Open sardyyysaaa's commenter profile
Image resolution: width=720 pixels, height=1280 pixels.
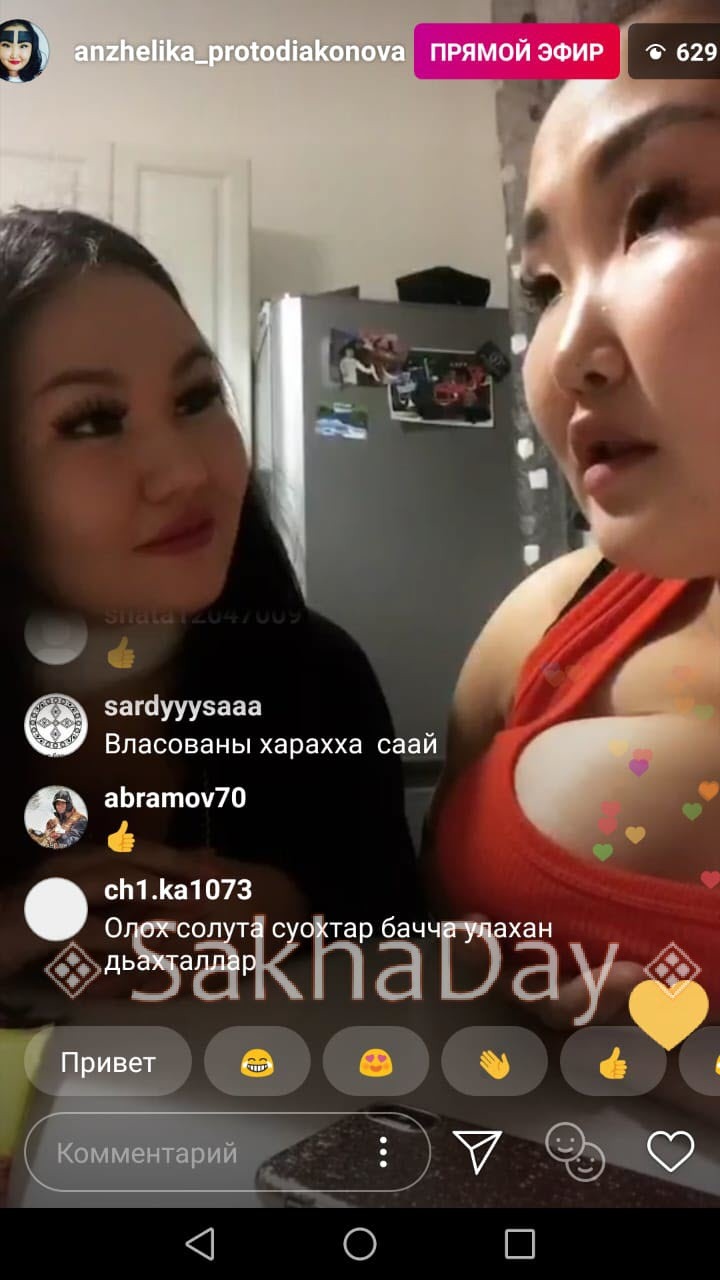[56, 724]
